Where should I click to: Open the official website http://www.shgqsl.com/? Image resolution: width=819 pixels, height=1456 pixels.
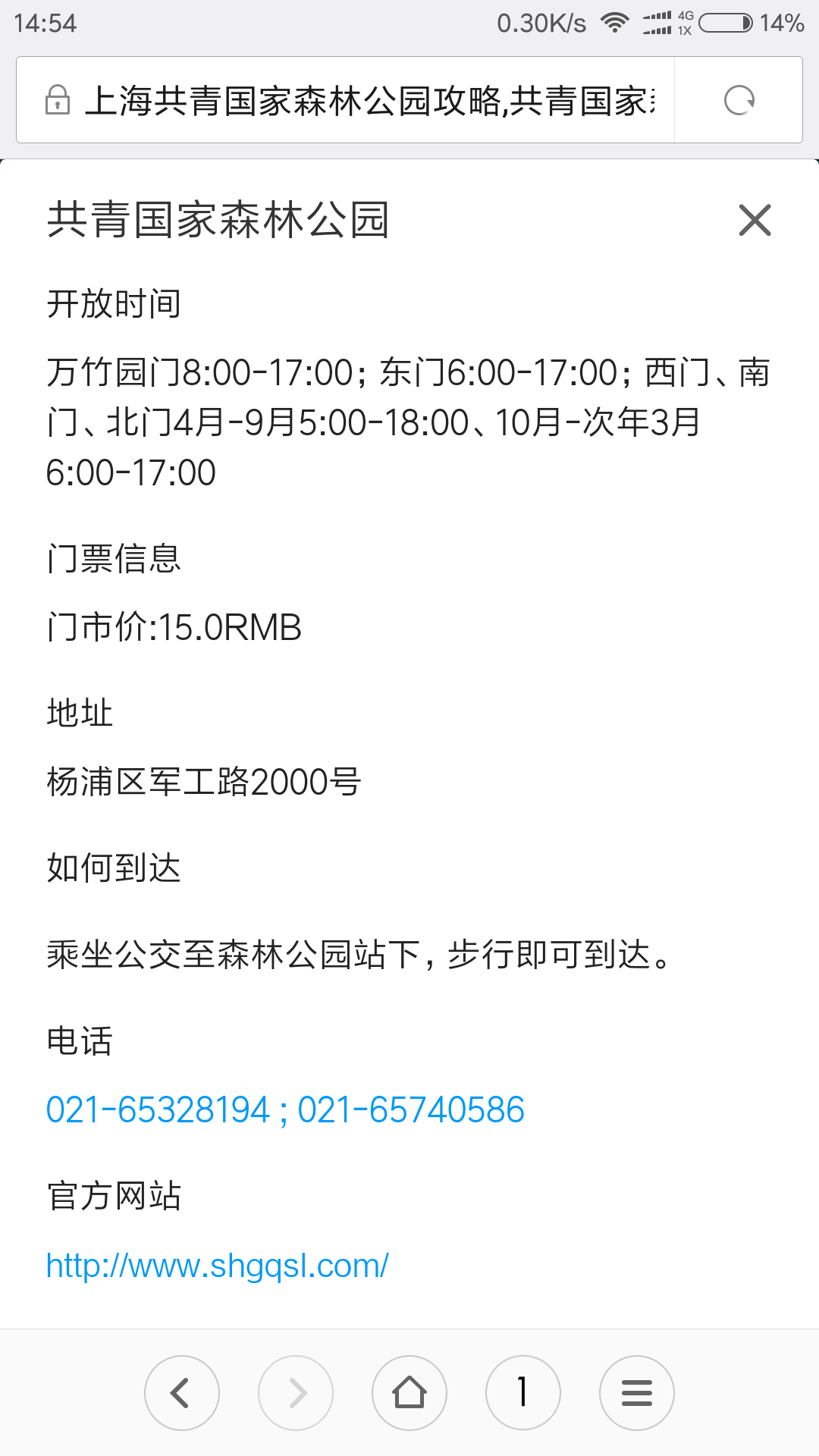pyautogui.click(x=218, y=1266)
